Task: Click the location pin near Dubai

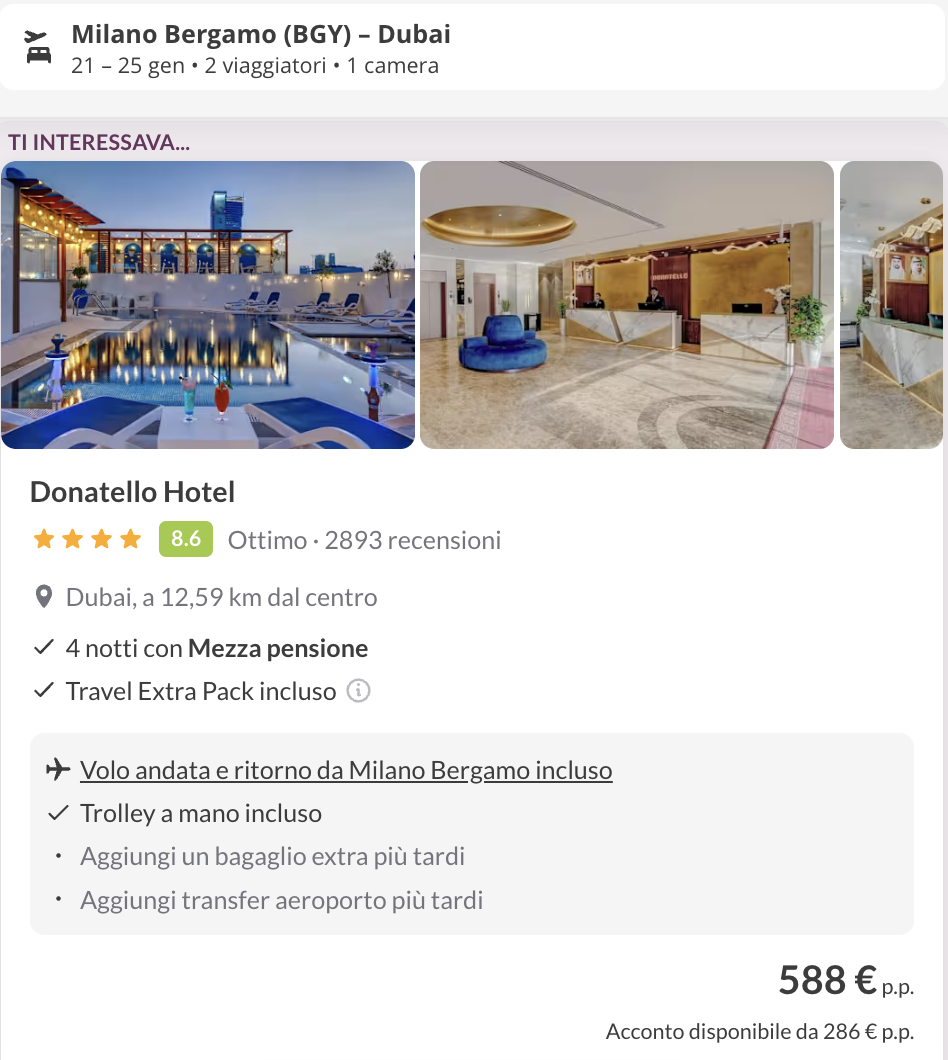Action: tap(43, 596)
